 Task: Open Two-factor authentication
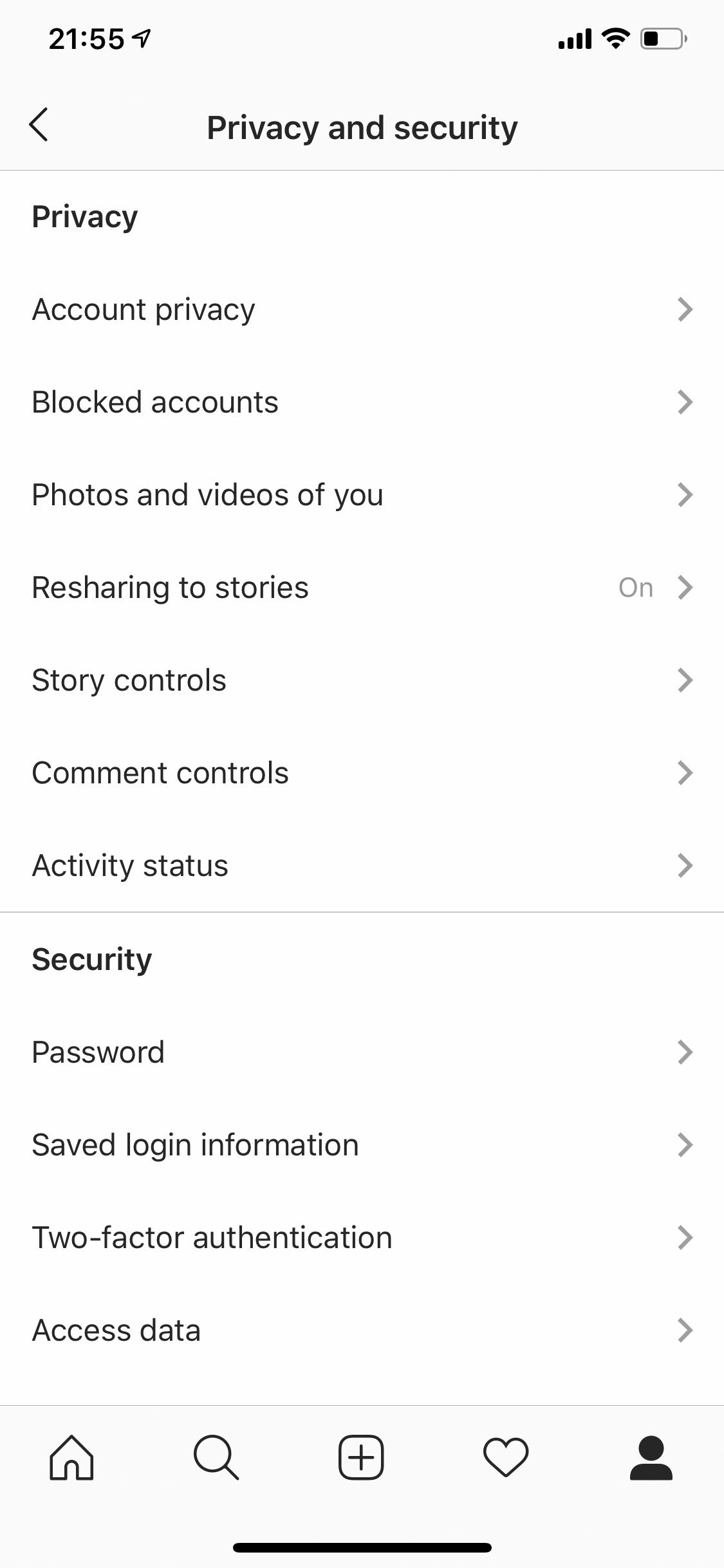(362, 1238)
